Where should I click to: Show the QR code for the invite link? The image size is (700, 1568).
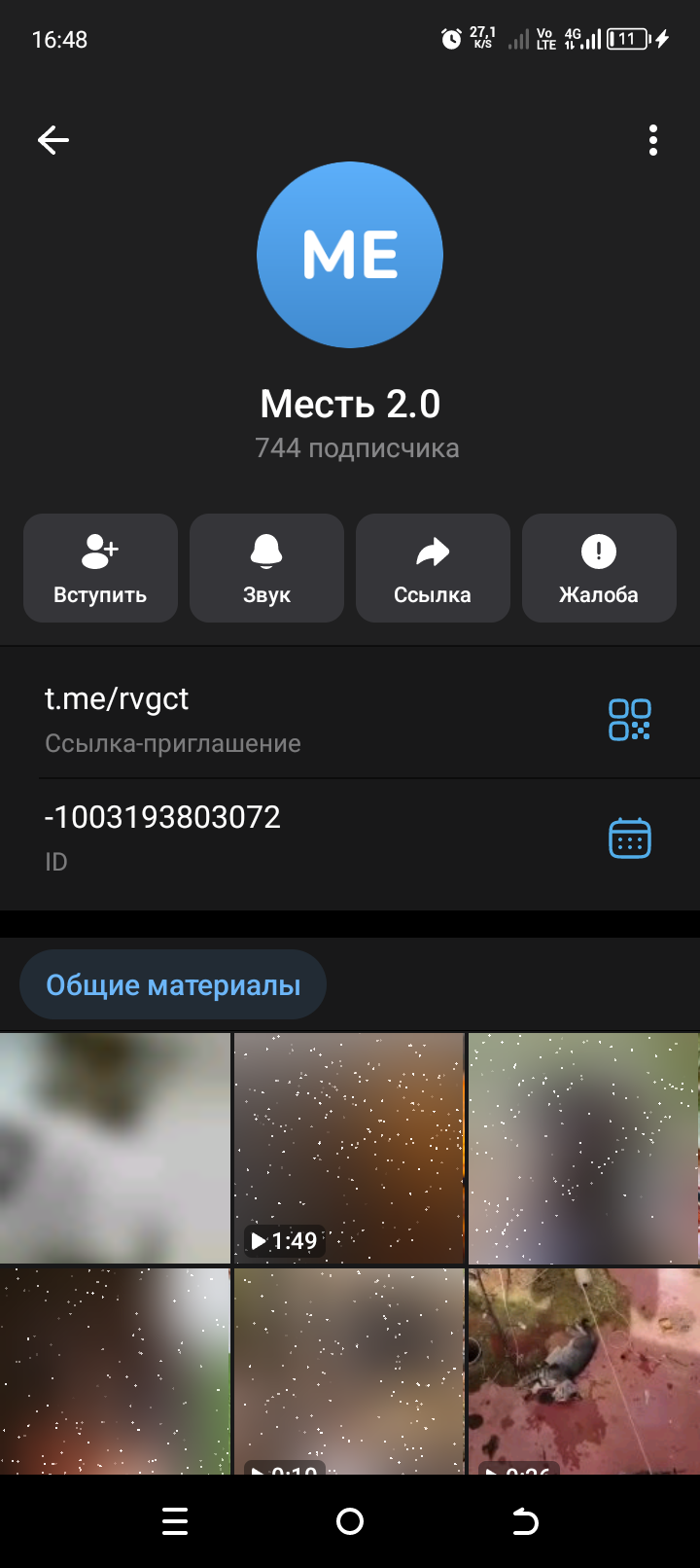click(629, 720)
